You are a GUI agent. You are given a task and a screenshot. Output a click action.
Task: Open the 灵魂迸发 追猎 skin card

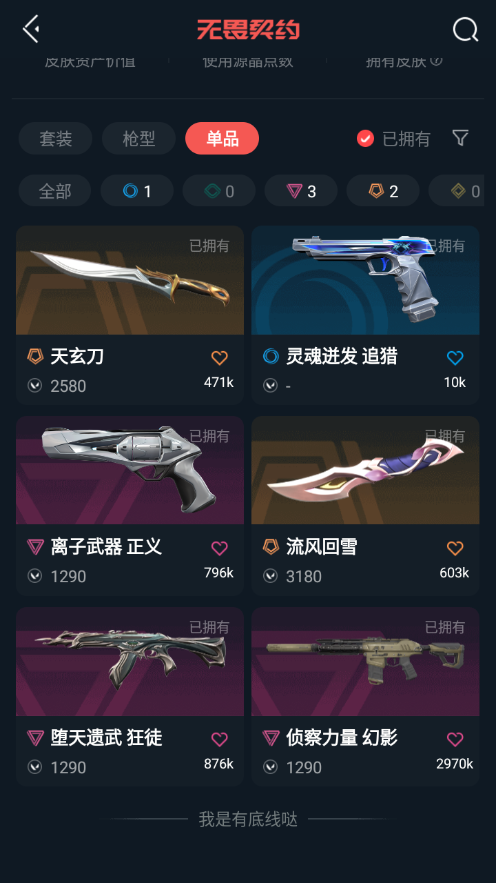click(365, 315)
